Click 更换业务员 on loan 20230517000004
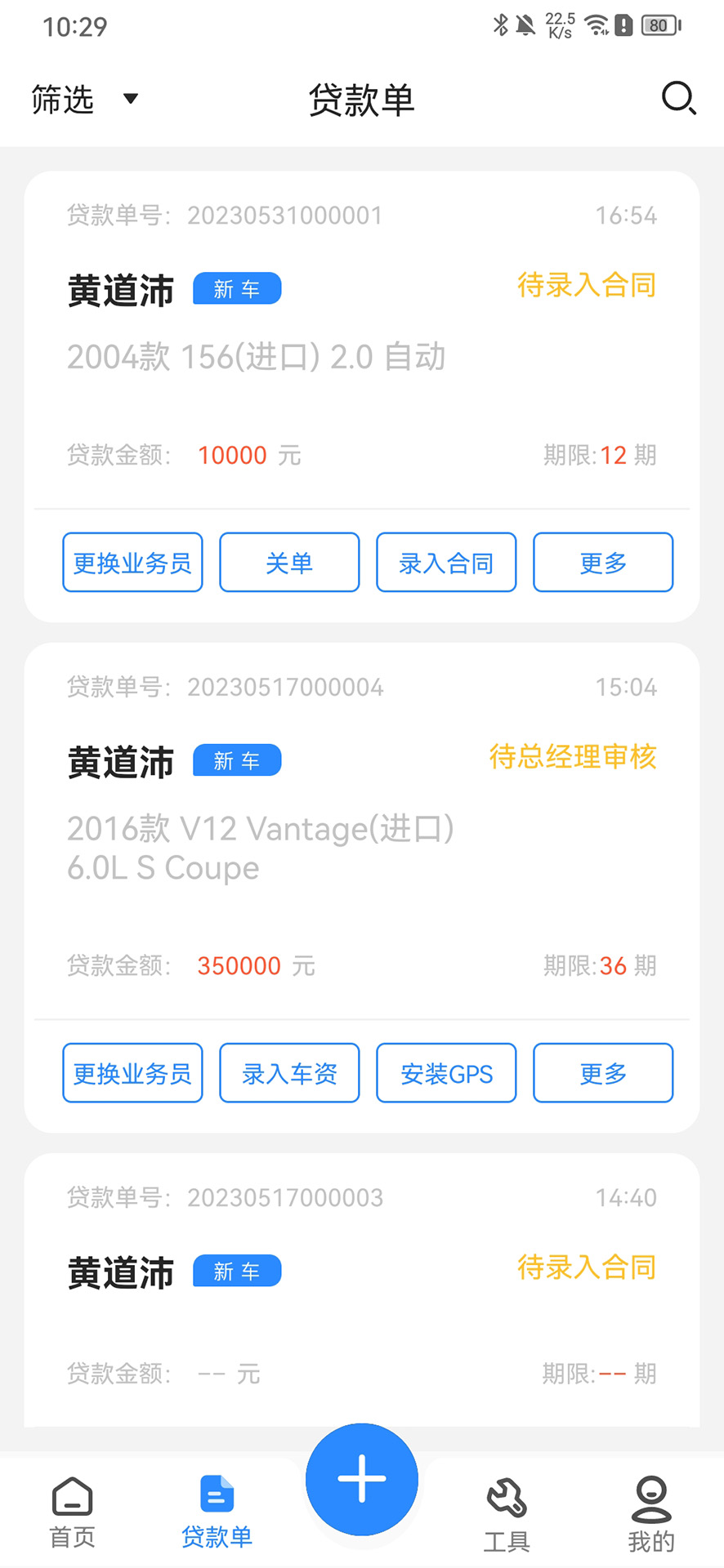Image resolution: width=724 pixels, height=1568 pixels. 132,1073
